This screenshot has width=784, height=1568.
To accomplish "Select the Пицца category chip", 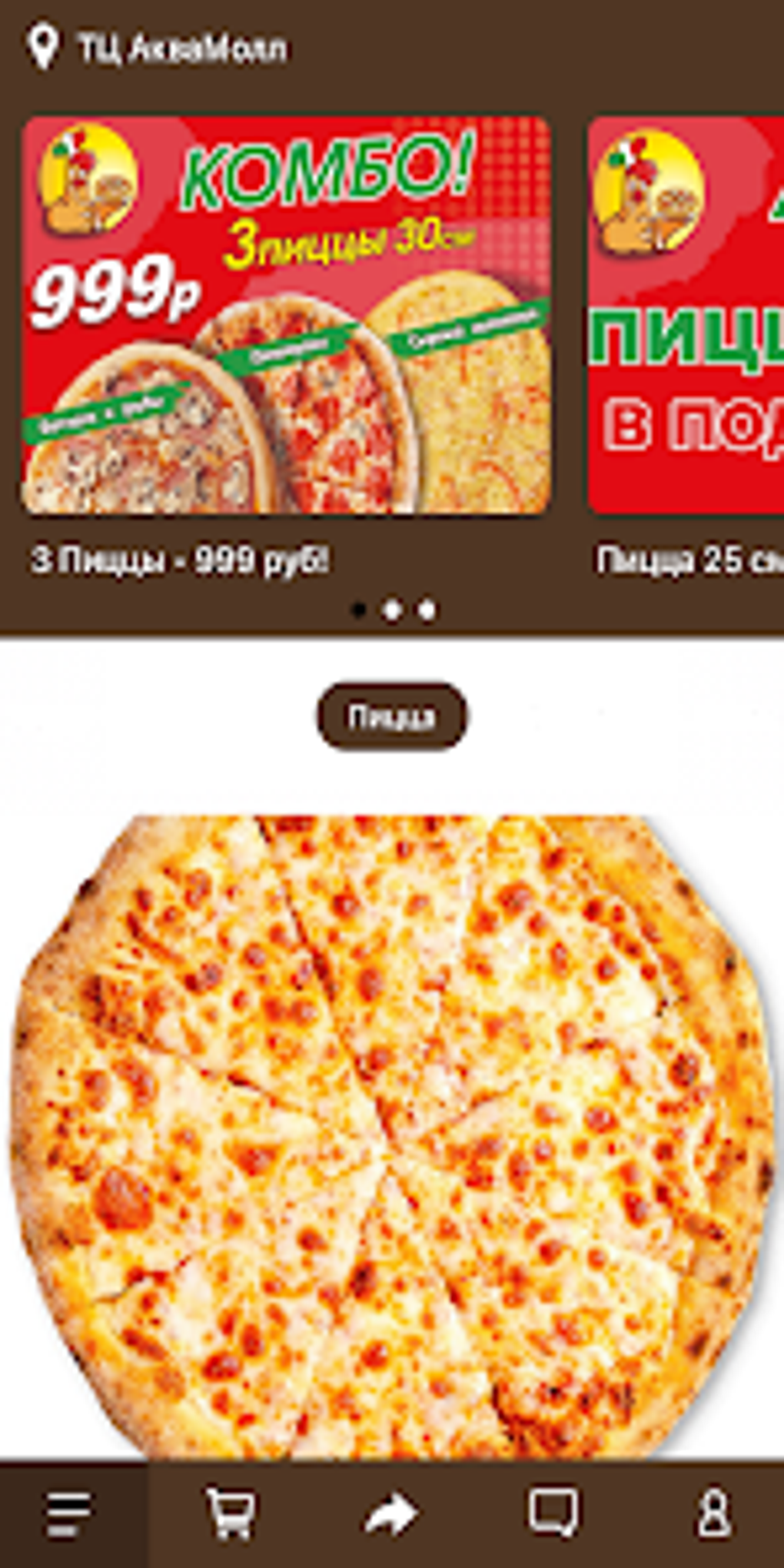I will pos(391,716).
